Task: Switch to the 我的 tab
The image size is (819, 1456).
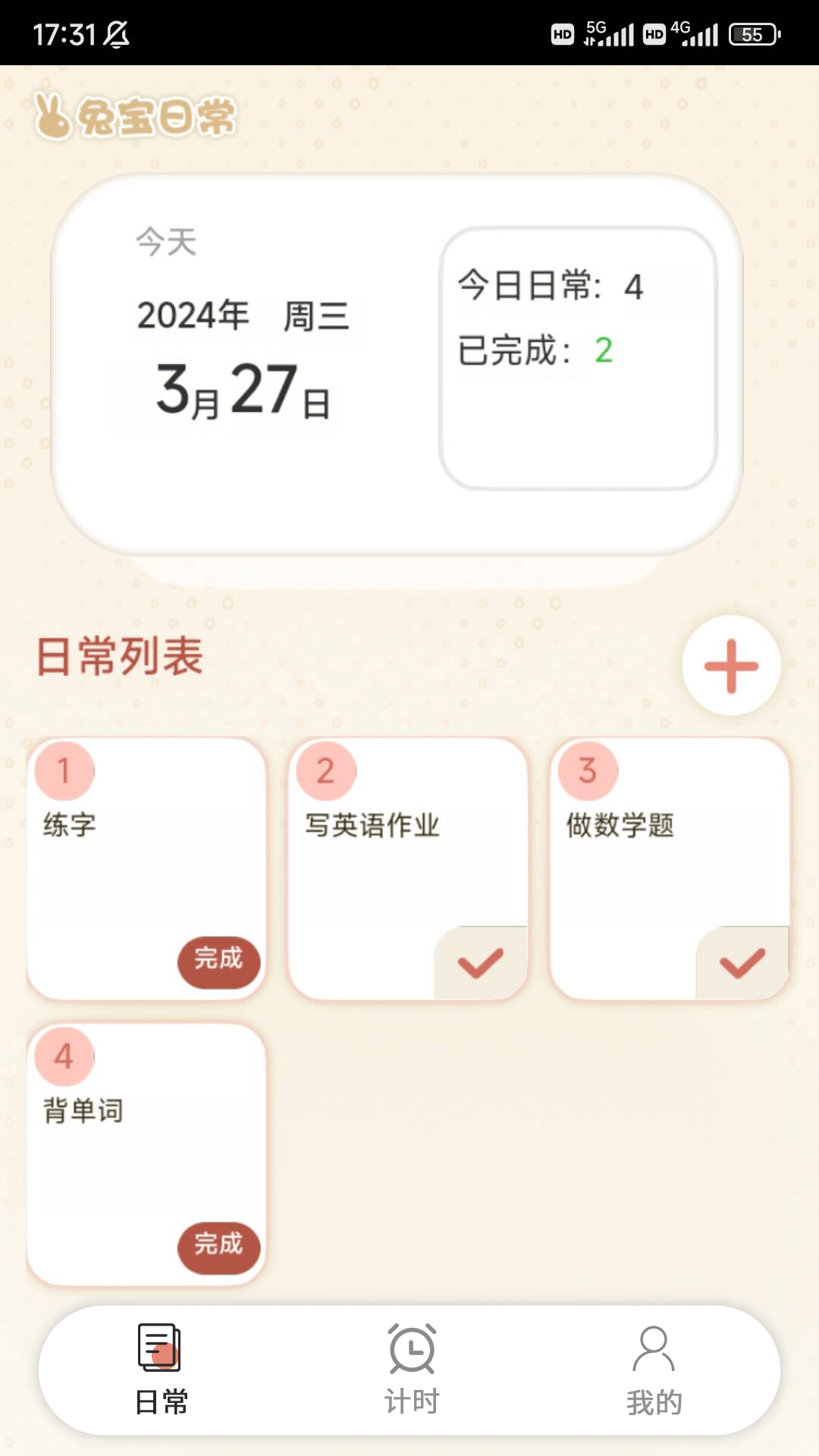Action: [654, 1370]
